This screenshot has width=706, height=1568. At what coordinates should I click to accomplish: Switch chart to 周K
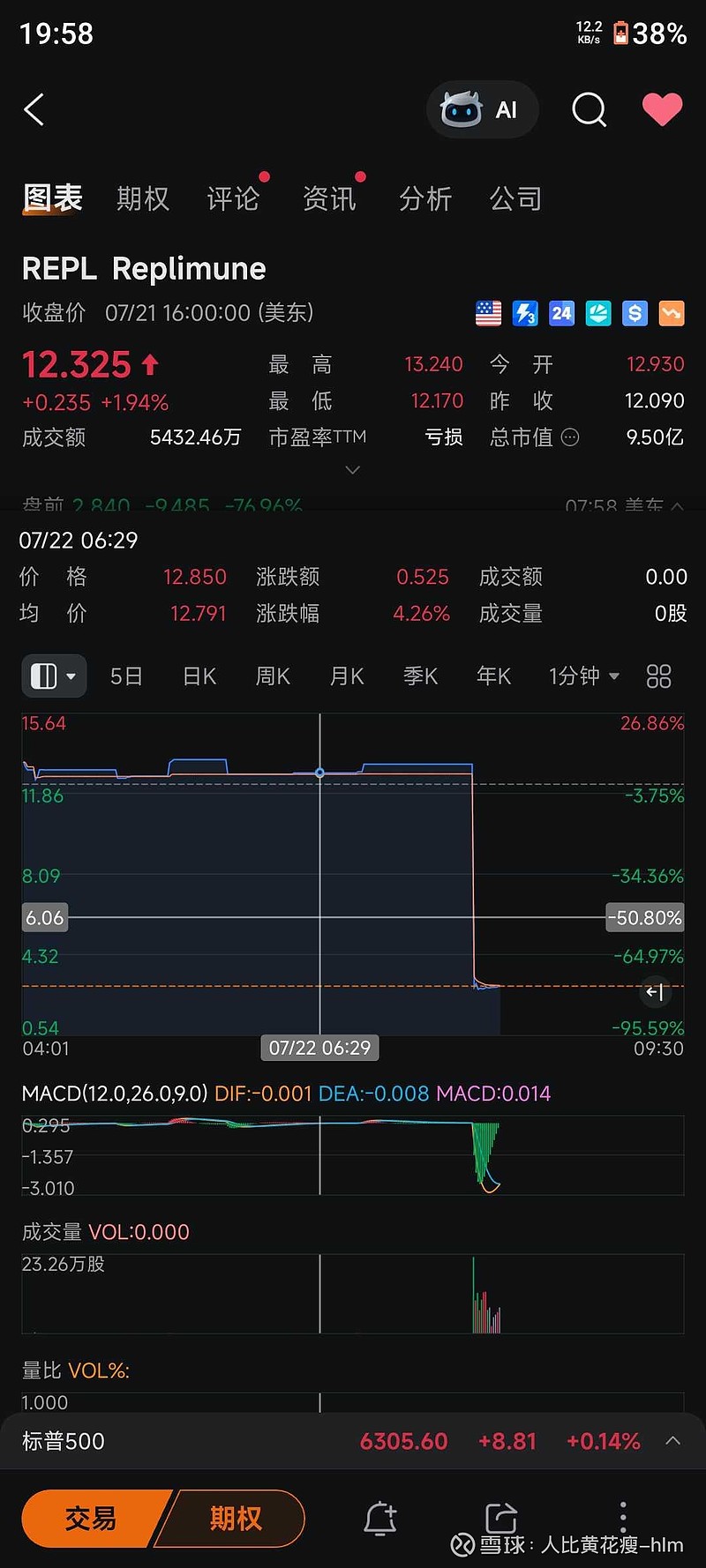[273, 676]
